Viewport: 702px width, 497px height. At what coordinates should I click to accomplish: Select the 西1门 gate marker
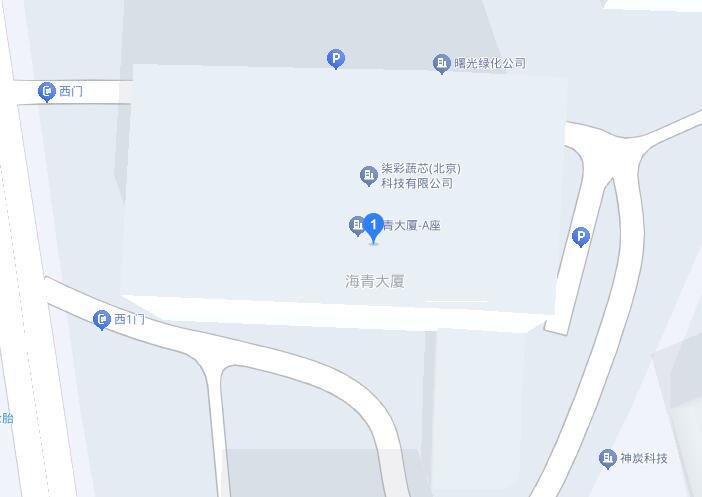click(102, 320)
